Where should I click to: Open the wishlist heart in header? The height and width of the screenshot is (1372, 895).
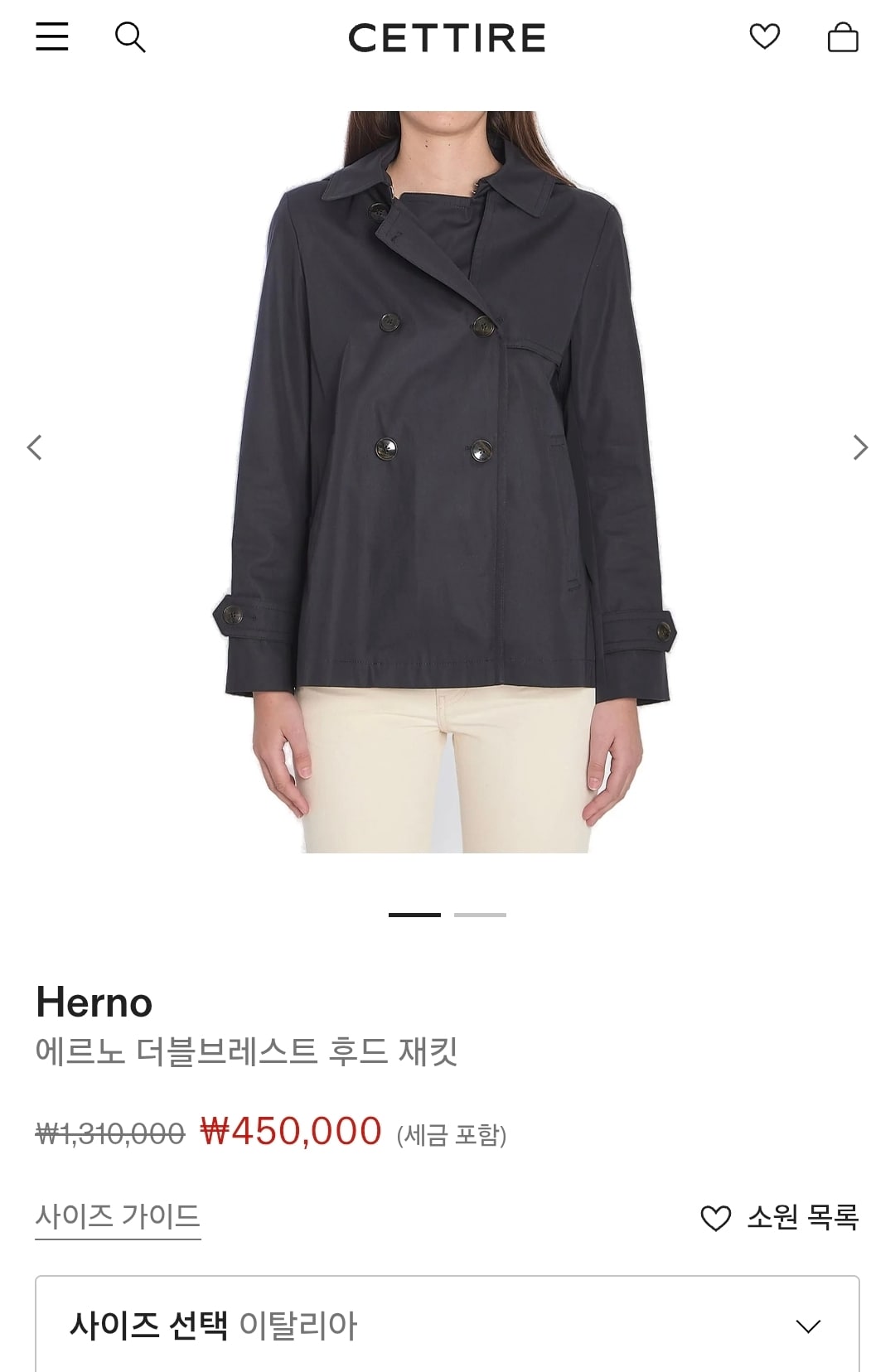pos(765,37)
